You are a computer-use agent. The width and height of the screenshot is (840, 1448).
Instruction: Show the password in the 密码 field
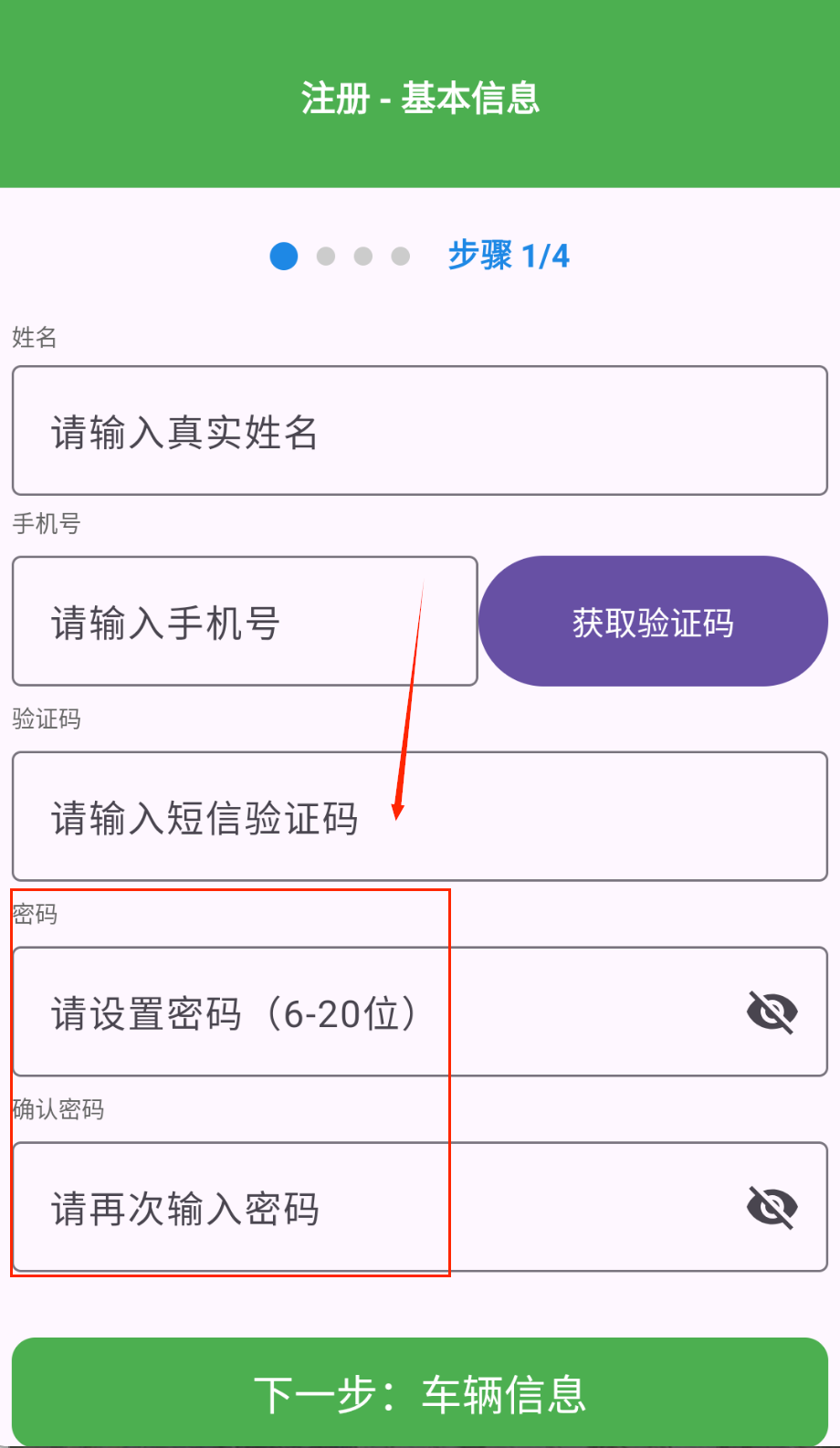click(772, 1013)
